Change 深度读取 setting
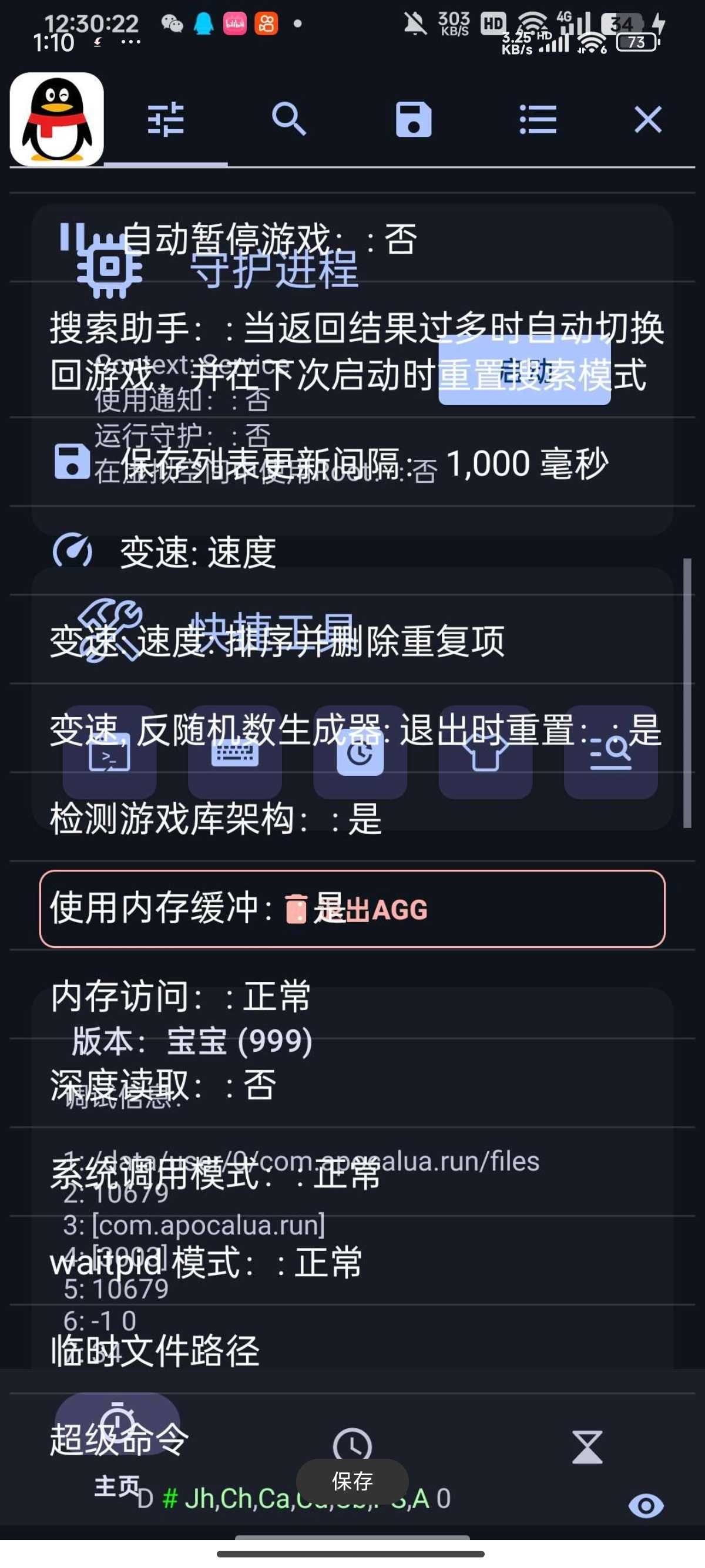The height and width of the screenshot is (1568, 705). (x=163, y=1084)
